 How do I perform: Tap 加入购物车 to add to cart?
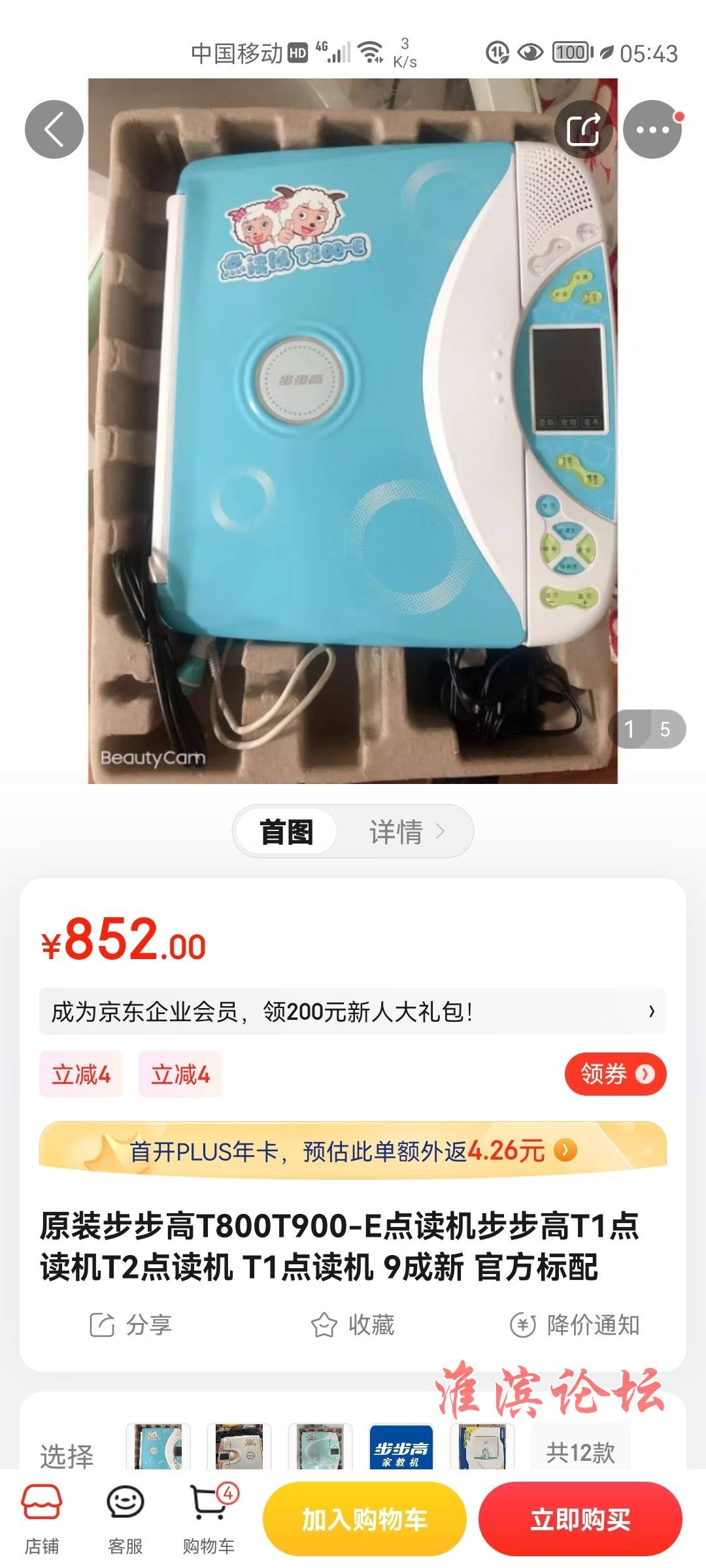coord(364,1520)
